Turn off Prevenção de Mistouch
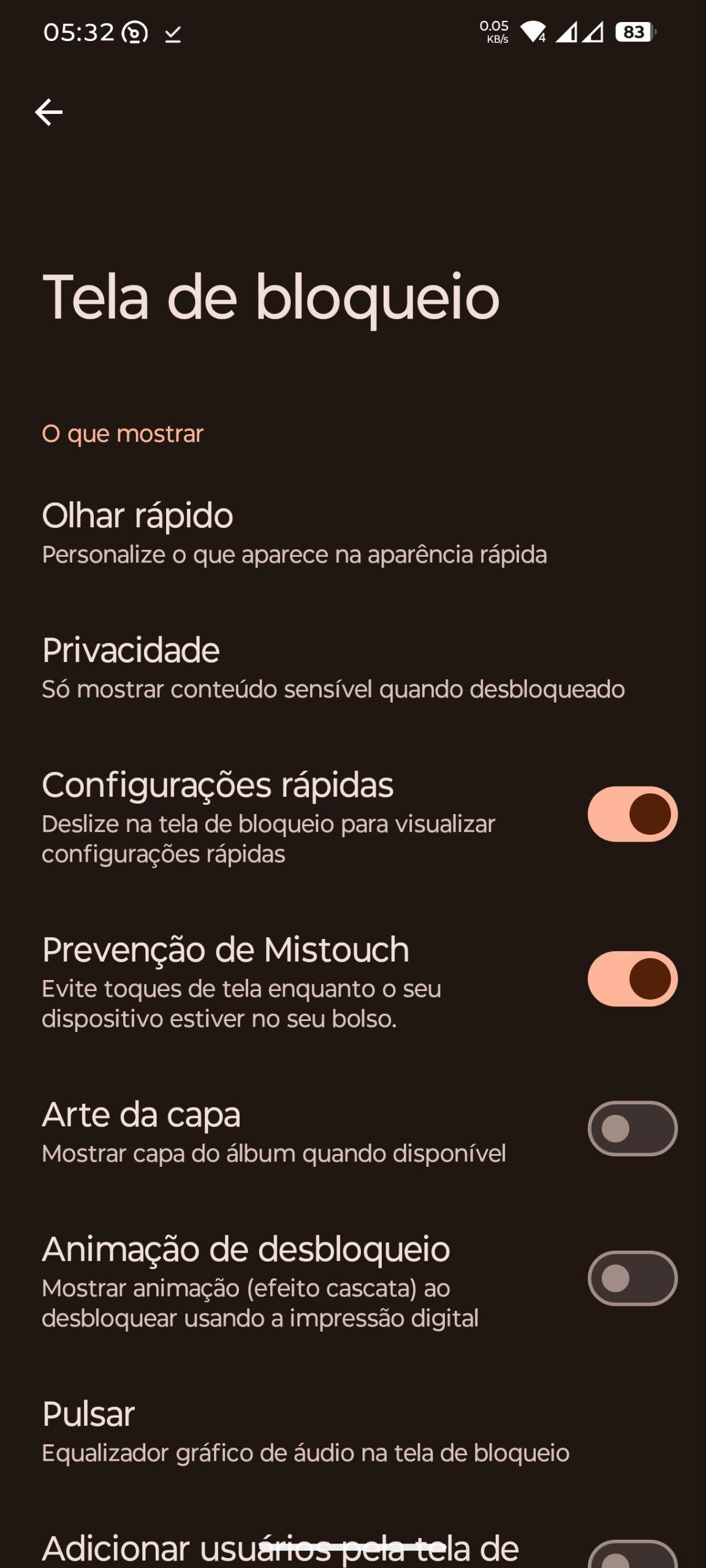Viewport: 706px width, 1568px height. (x=632, y=979)
